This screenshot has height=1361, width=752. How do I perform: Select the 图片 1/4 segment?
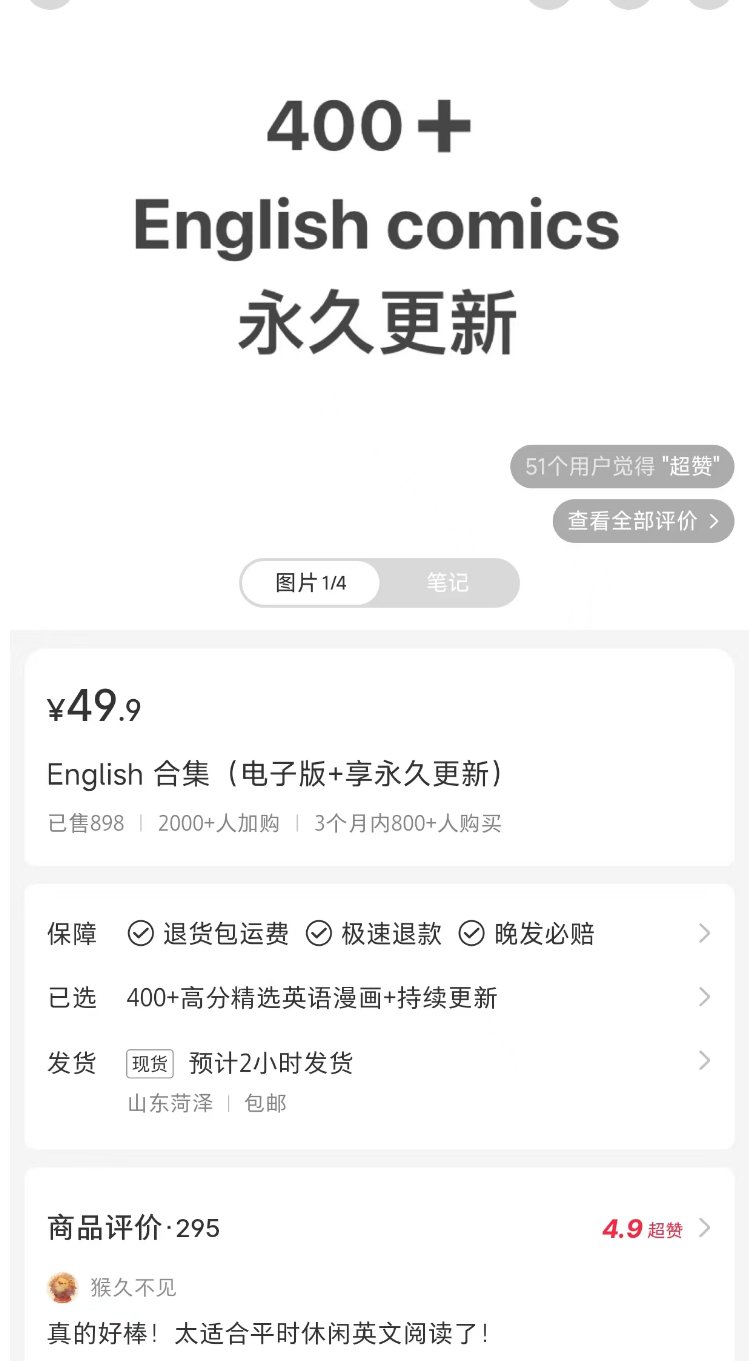(x=311, y=583)
